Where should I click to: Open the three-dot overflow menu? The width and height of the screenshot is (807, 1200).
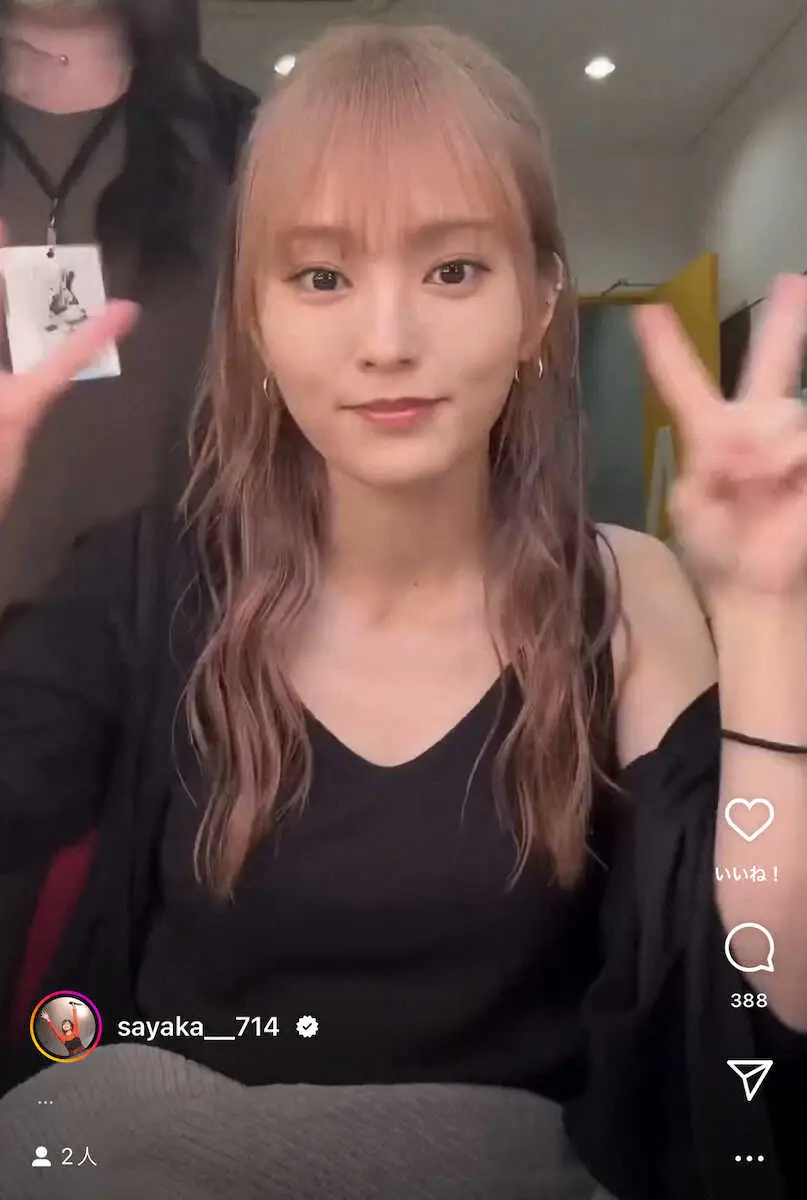749,1158
